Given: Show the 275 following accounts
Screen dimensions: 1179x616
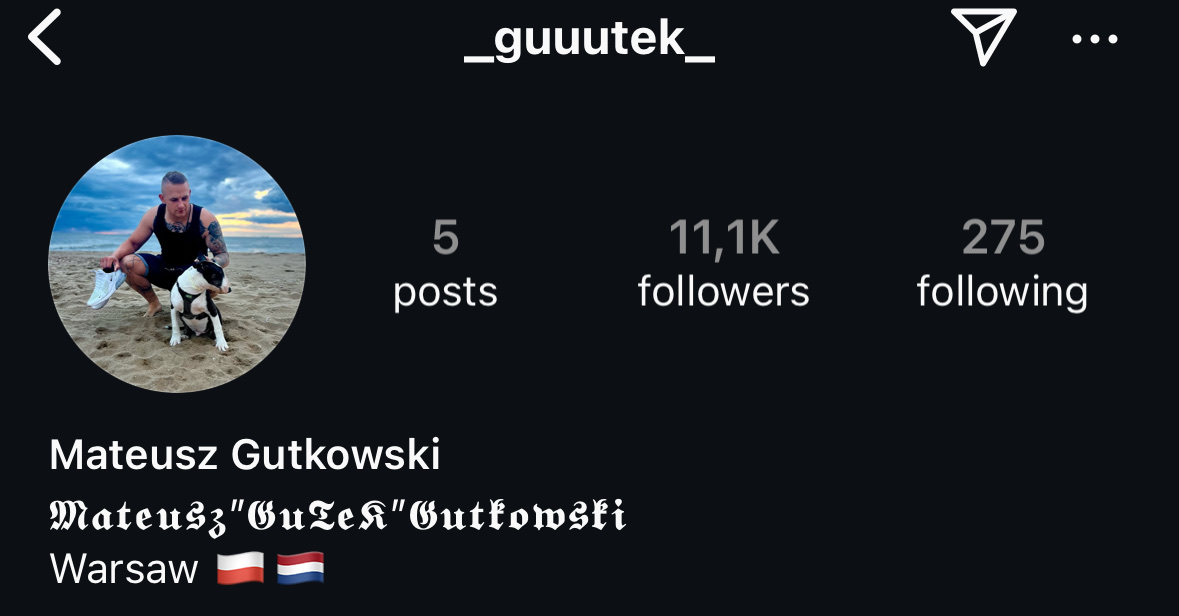Looking at the screenshot, I should [1002, 264].
